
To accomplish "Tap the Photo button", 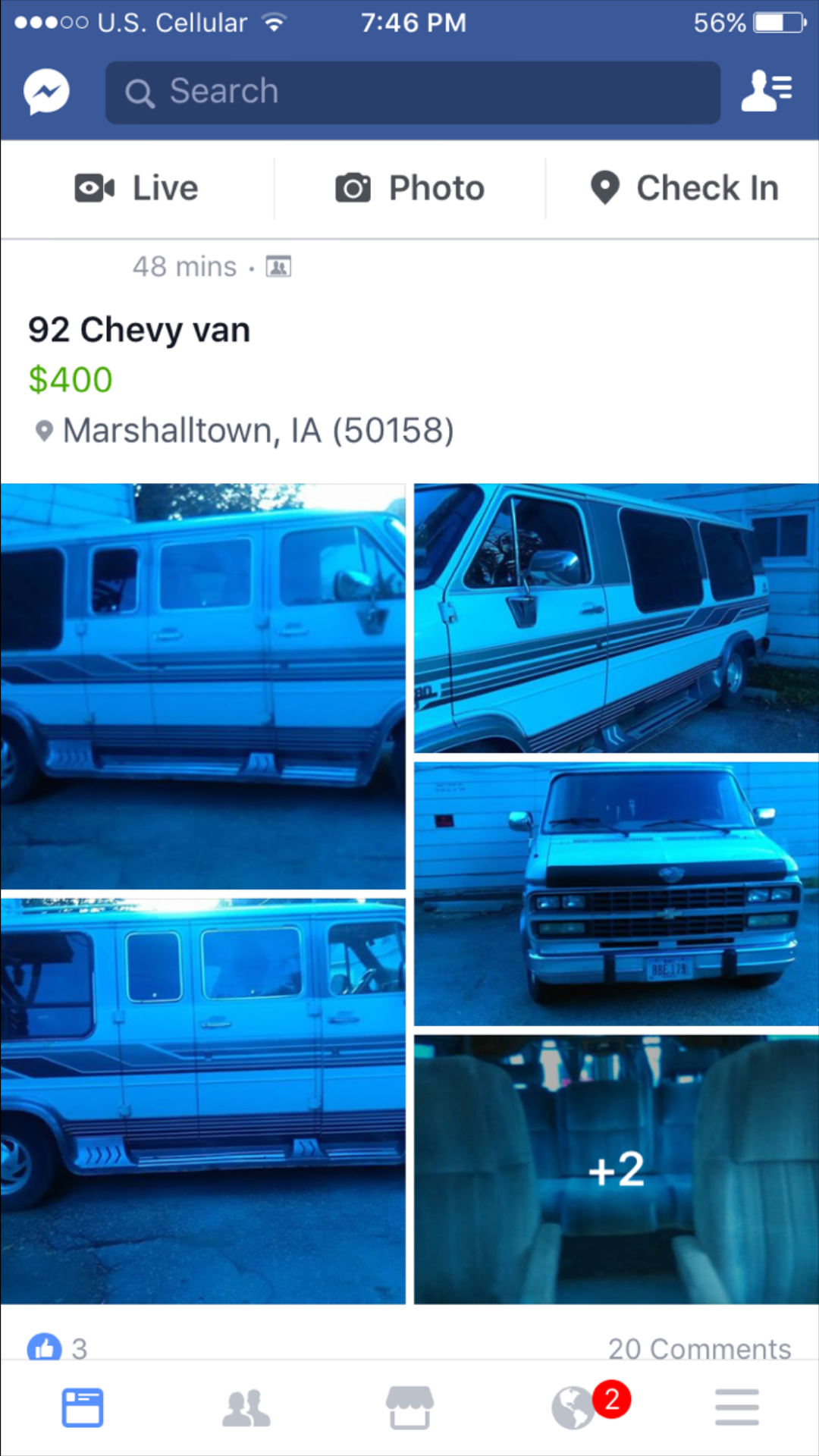I will click(409, 188).
